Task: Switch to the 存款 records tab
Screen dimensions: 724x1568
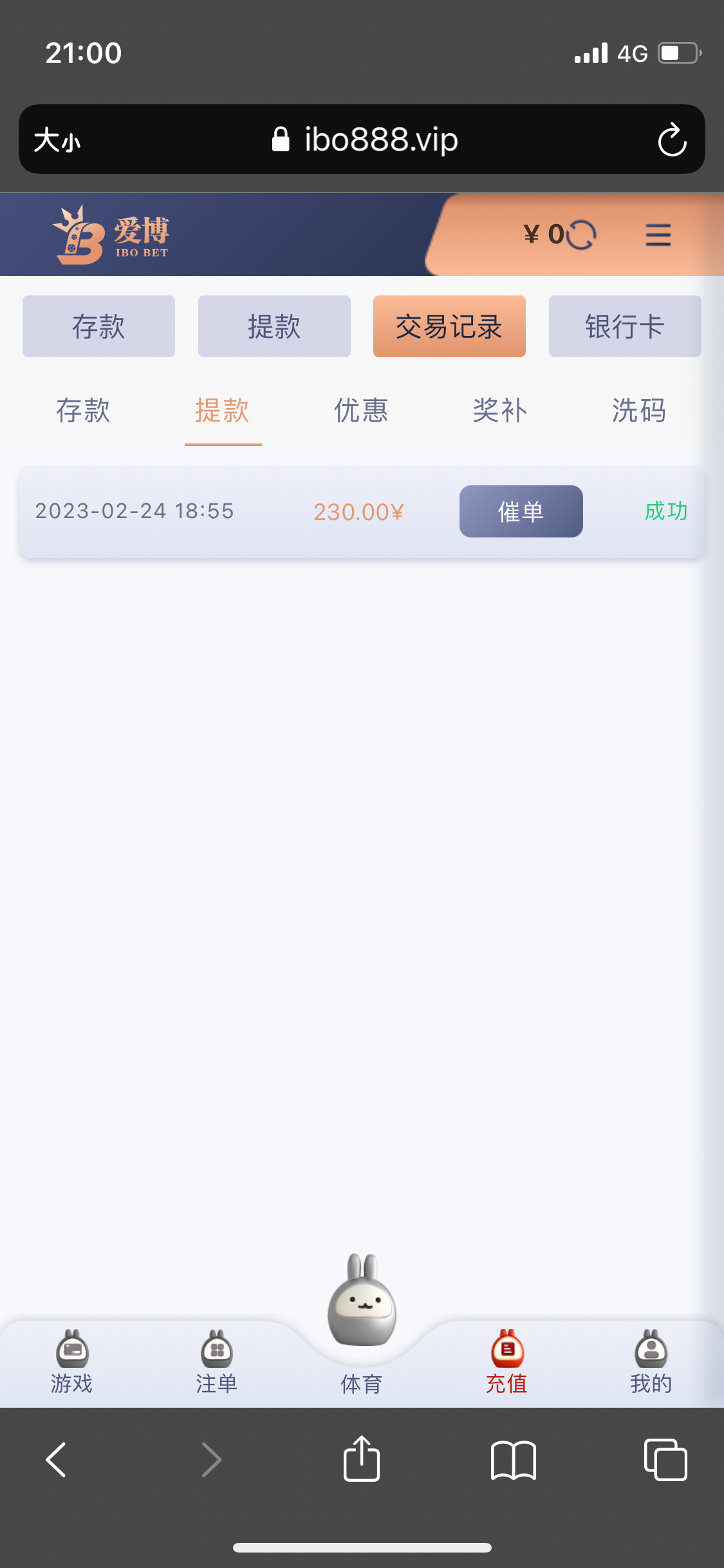Action: pyautogui.click(x=83, y=411)
